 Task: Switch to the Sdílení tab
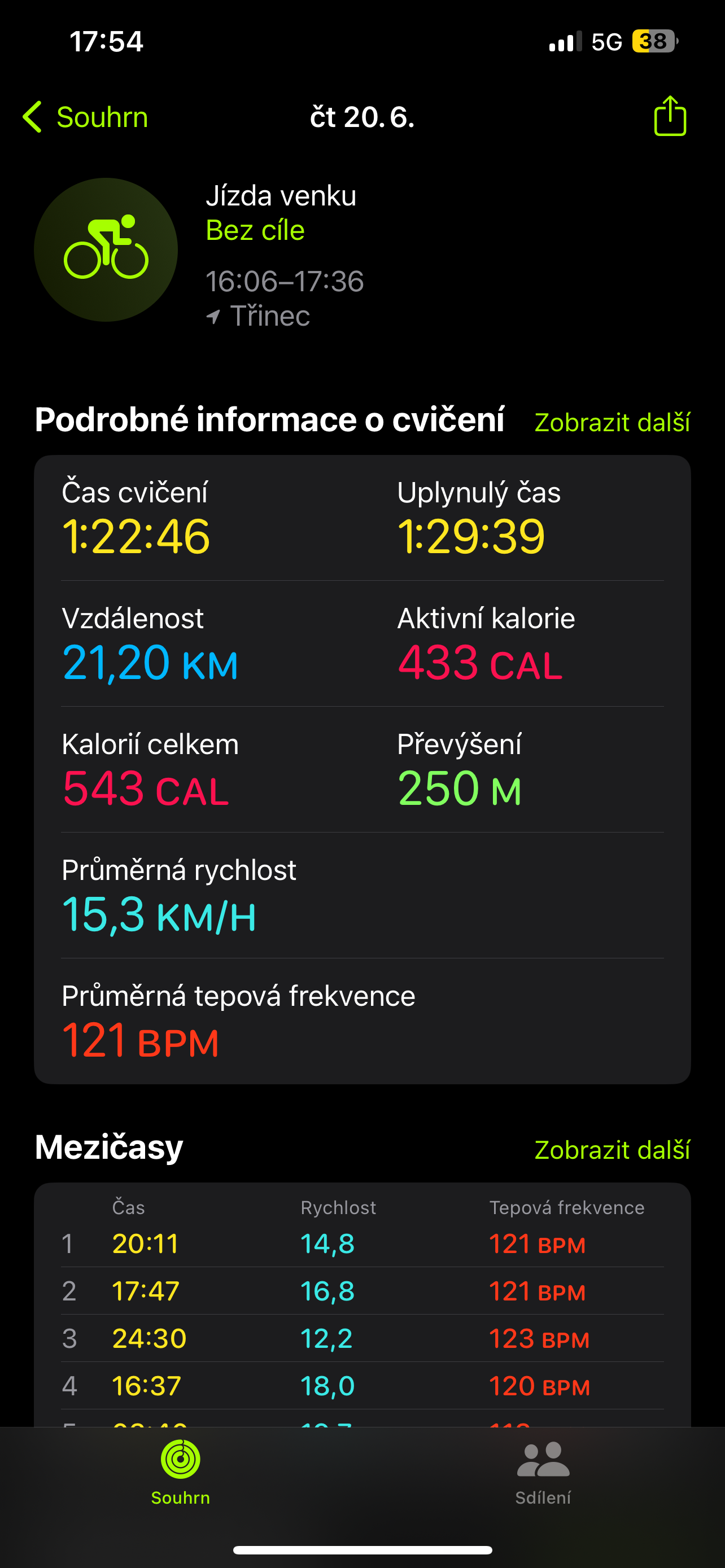pyautogui.click(x=543, y=1473)
